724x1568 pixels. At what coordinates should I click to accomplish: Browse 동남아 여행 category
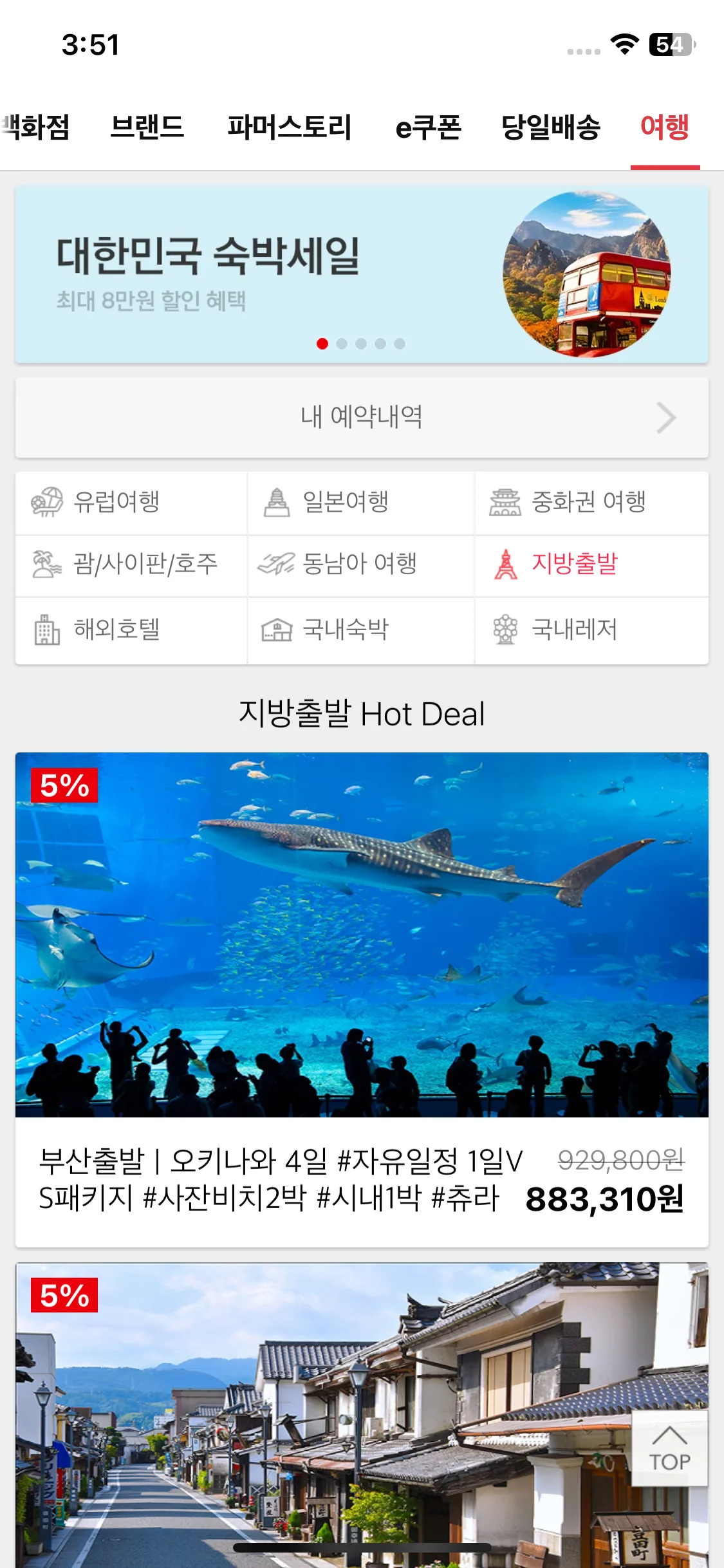point(360,565)
